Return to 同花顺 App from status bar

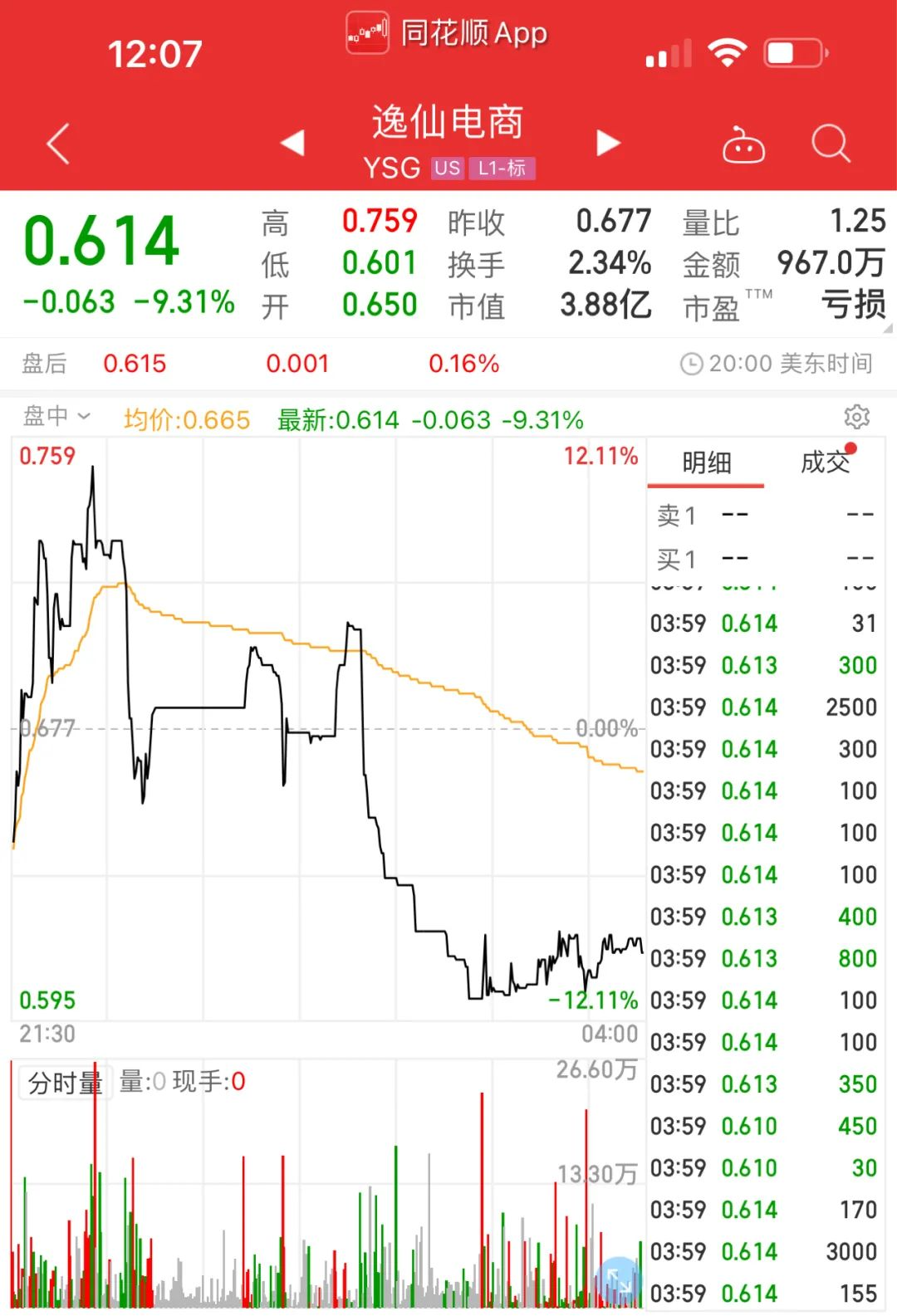coord(448,34)
